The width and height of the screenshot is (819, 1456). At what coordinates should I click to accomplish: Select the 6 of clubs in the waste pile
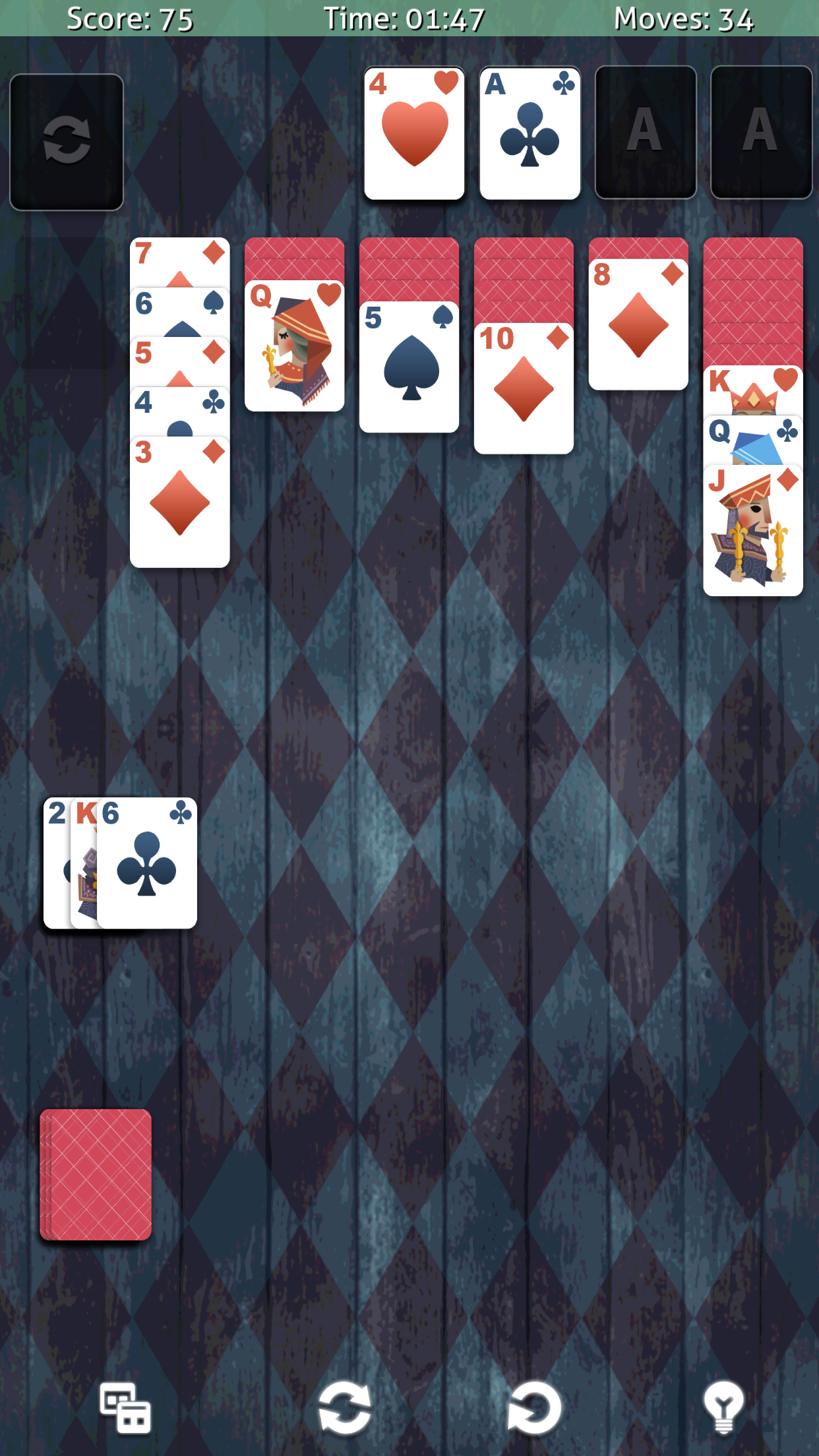146,864
